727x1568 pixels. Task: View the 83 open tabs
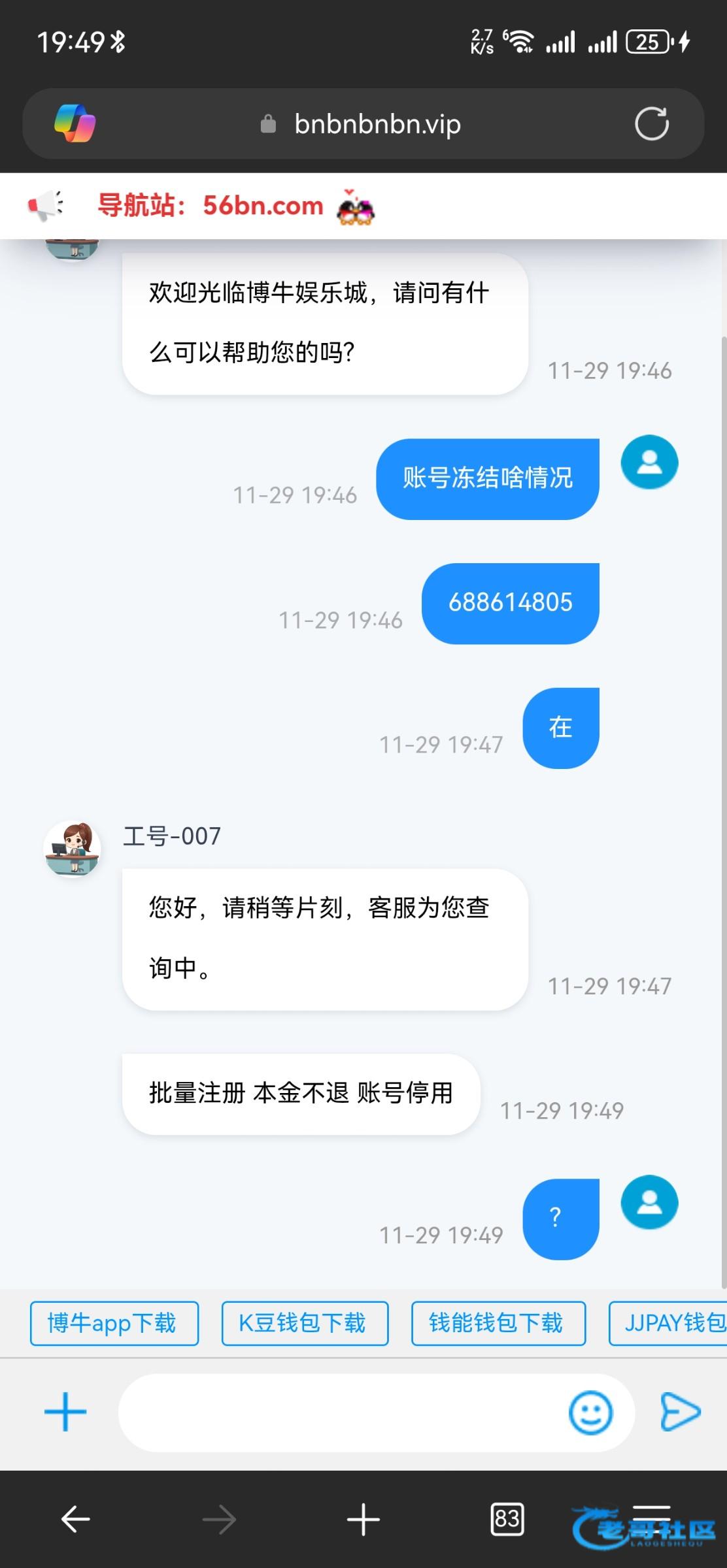coord(507,1518)
